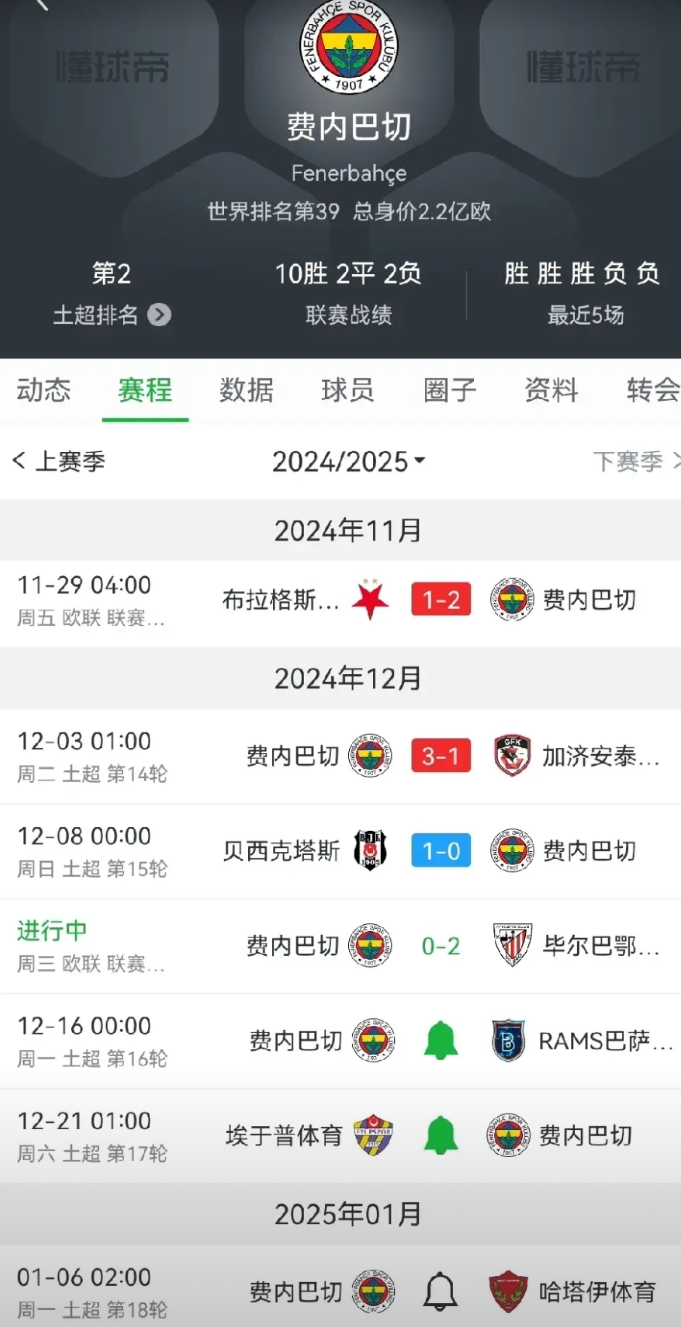This screenshot has width=681, height=1327.
Task: Expand the 2024/2025 season dropdown
Action: click(349, 461)
